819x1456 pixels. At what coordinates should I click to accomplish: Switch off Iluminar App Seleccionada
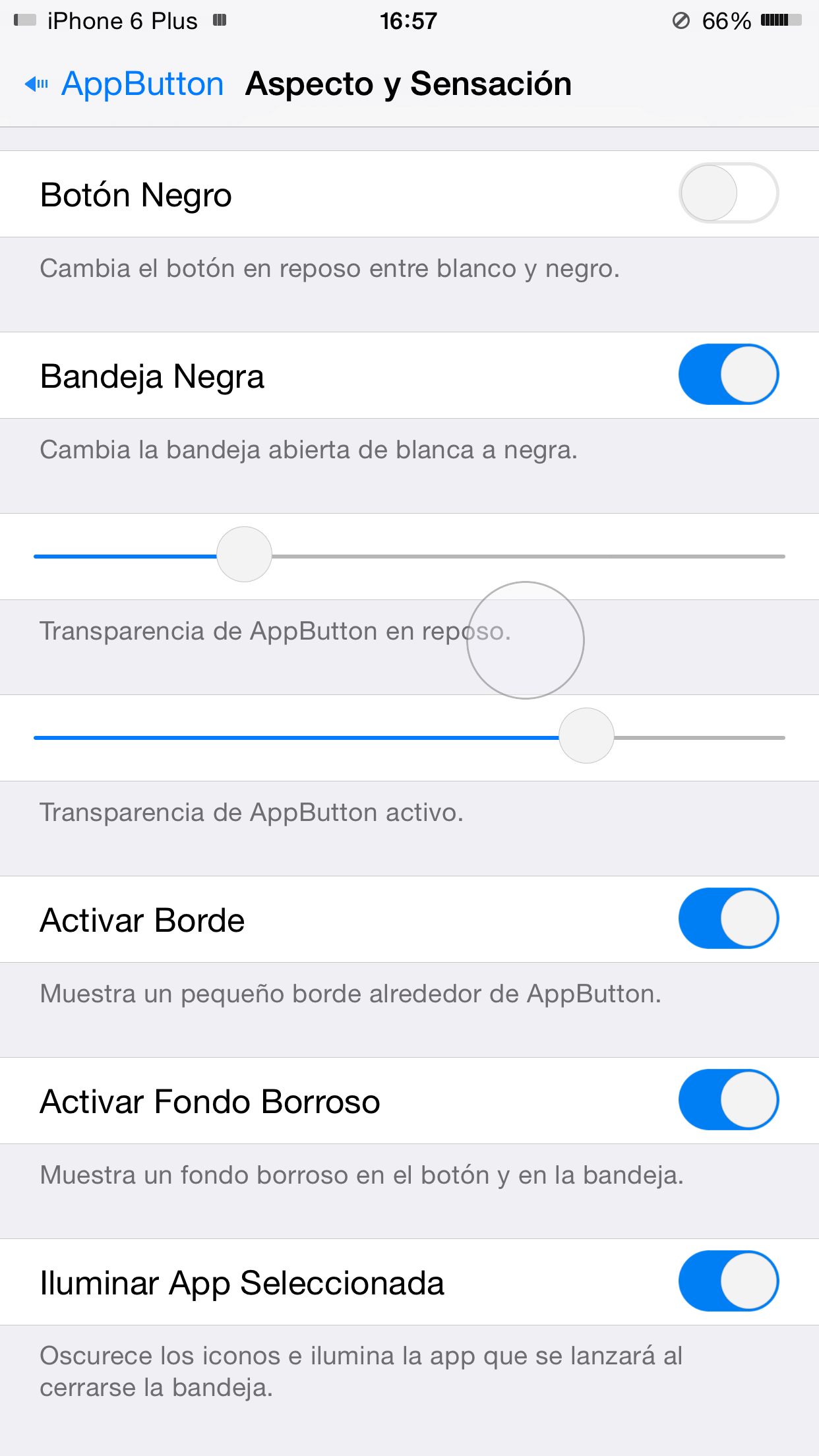[x=728, y=1281]
